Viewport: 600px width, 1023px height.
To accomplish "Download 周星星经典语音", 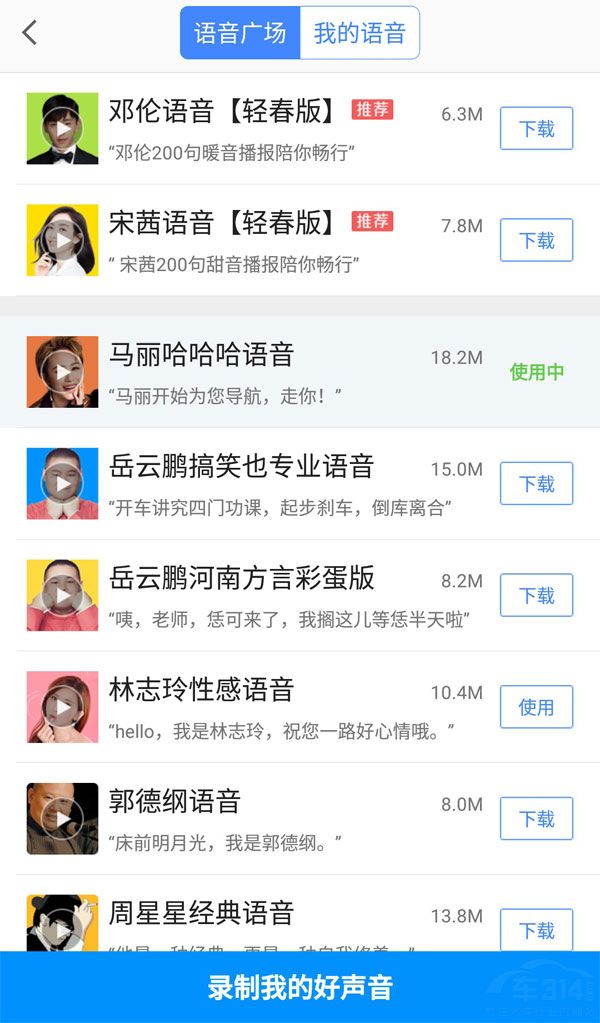I will [536, 929].
